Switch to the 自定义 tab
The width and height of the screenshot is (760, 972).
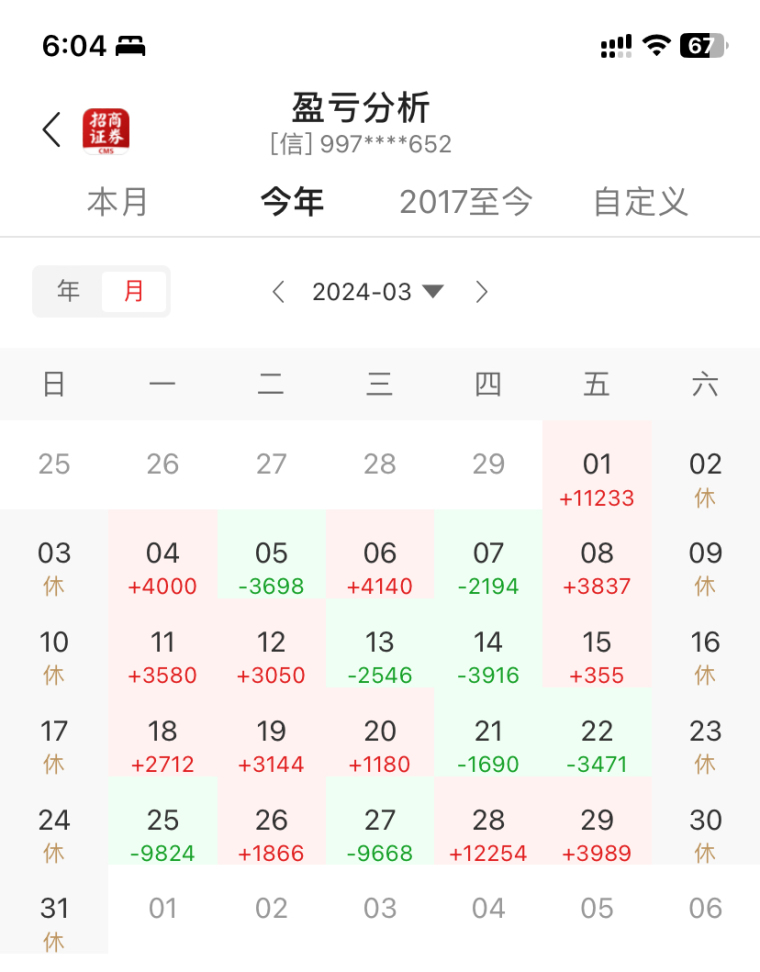tap(640, 202)
